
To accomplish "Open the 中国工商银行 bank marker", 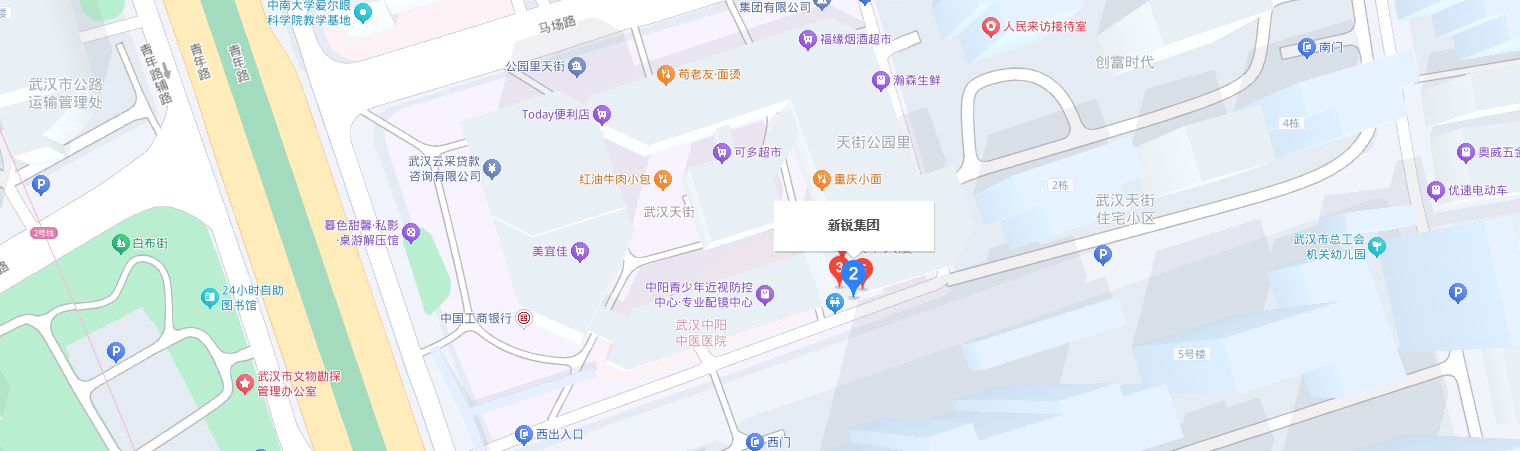I will [x=524, y=319].
